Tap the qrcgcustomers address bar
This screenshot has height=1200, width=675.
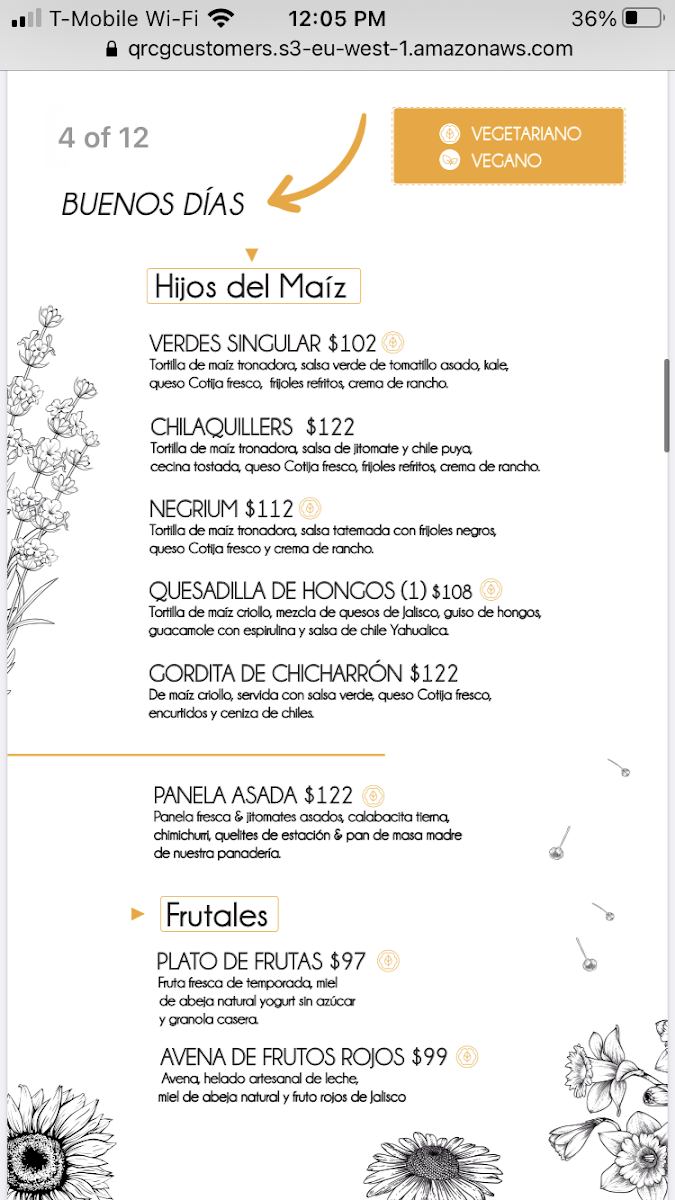tap(338, 49)
